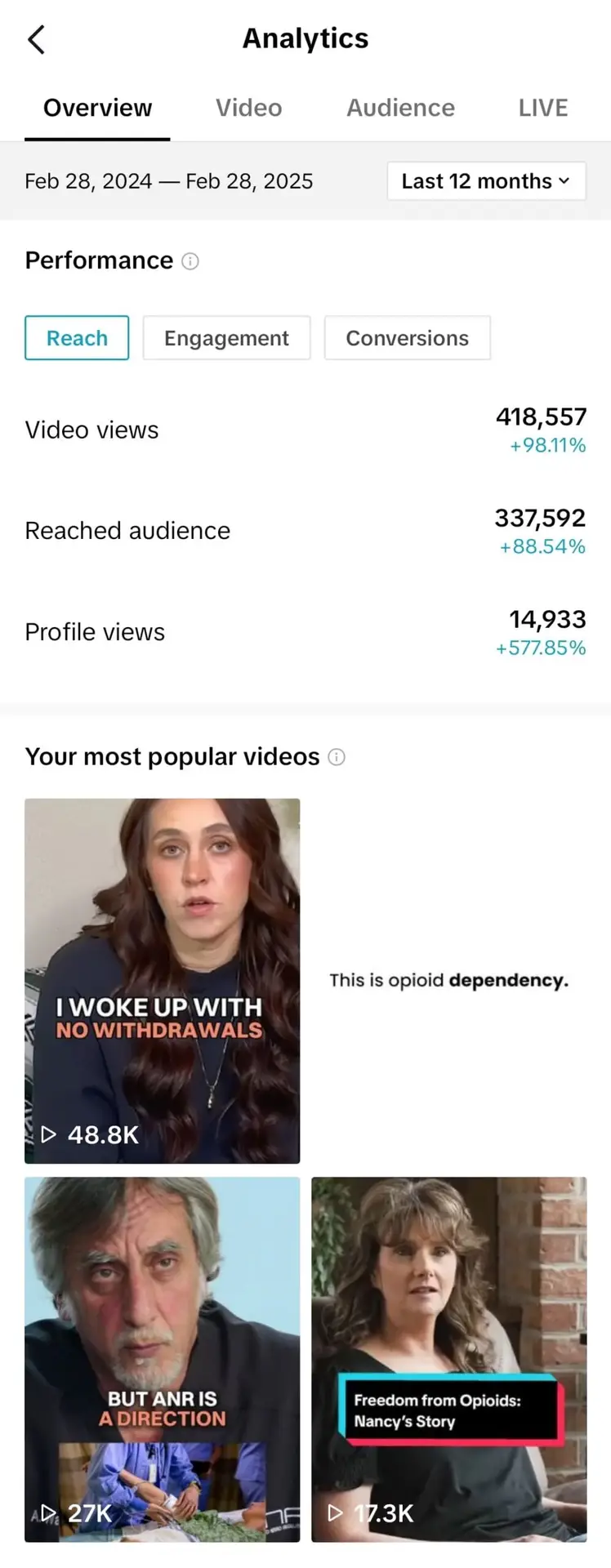This screenshot has height=1568, width=611.
Task: Open the "But ANR is a direction" video
Action: point(162,1359)
